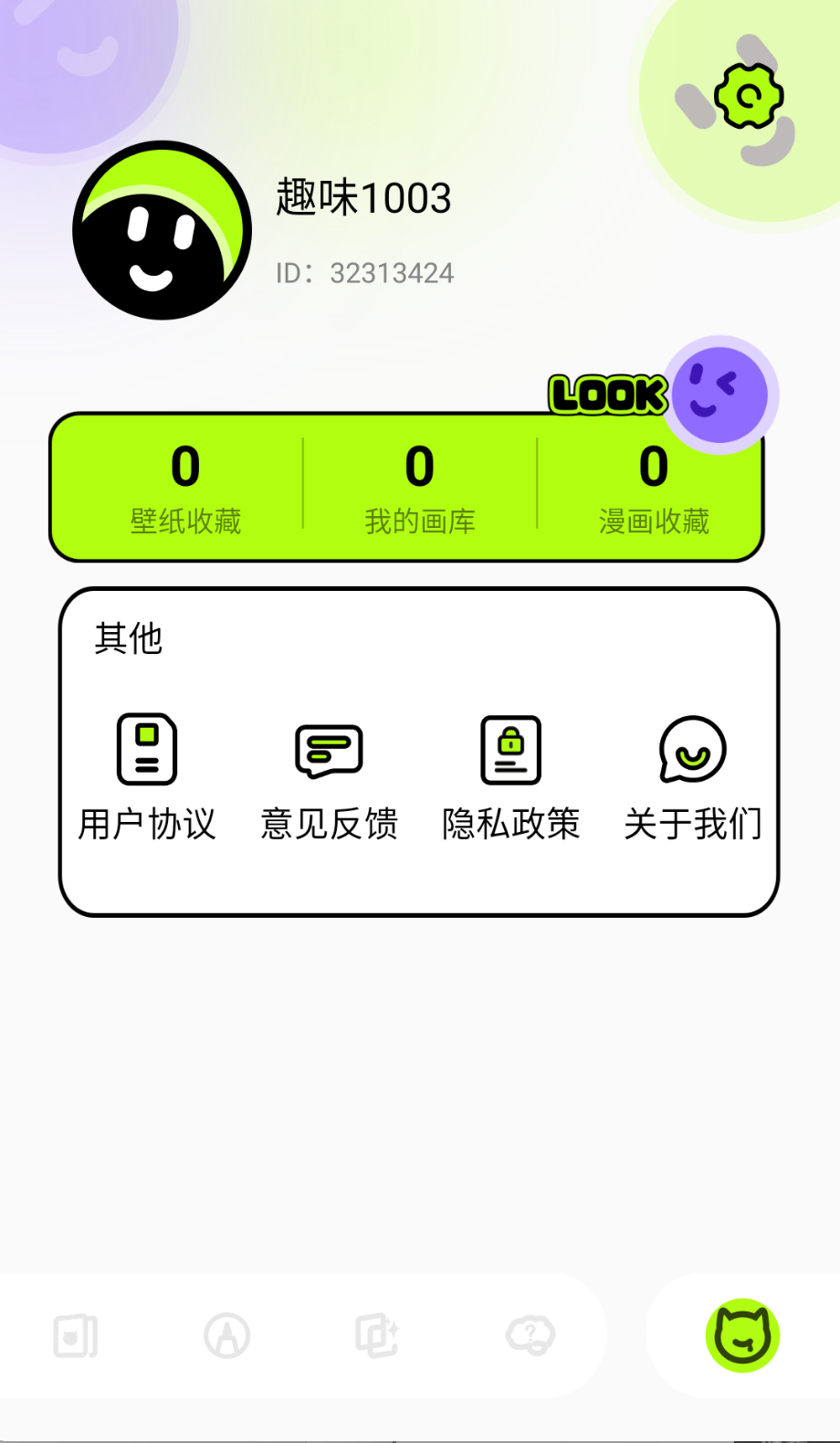Click the 用户协议 text label
The width and height of the screenshot is (840, 1443).
point(147,825)
